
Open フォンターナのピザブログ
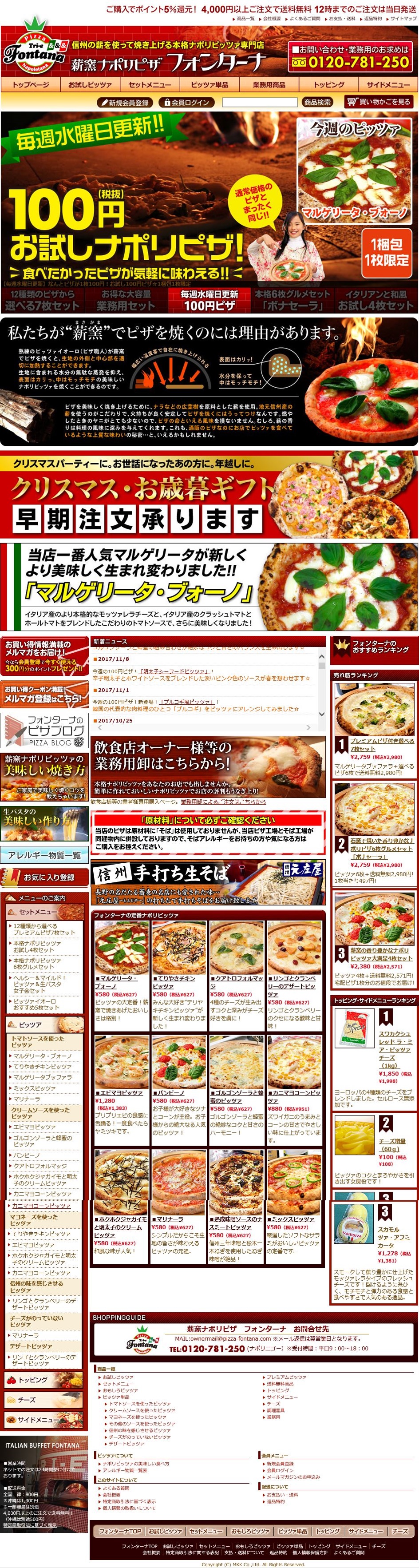coord(44,731)
